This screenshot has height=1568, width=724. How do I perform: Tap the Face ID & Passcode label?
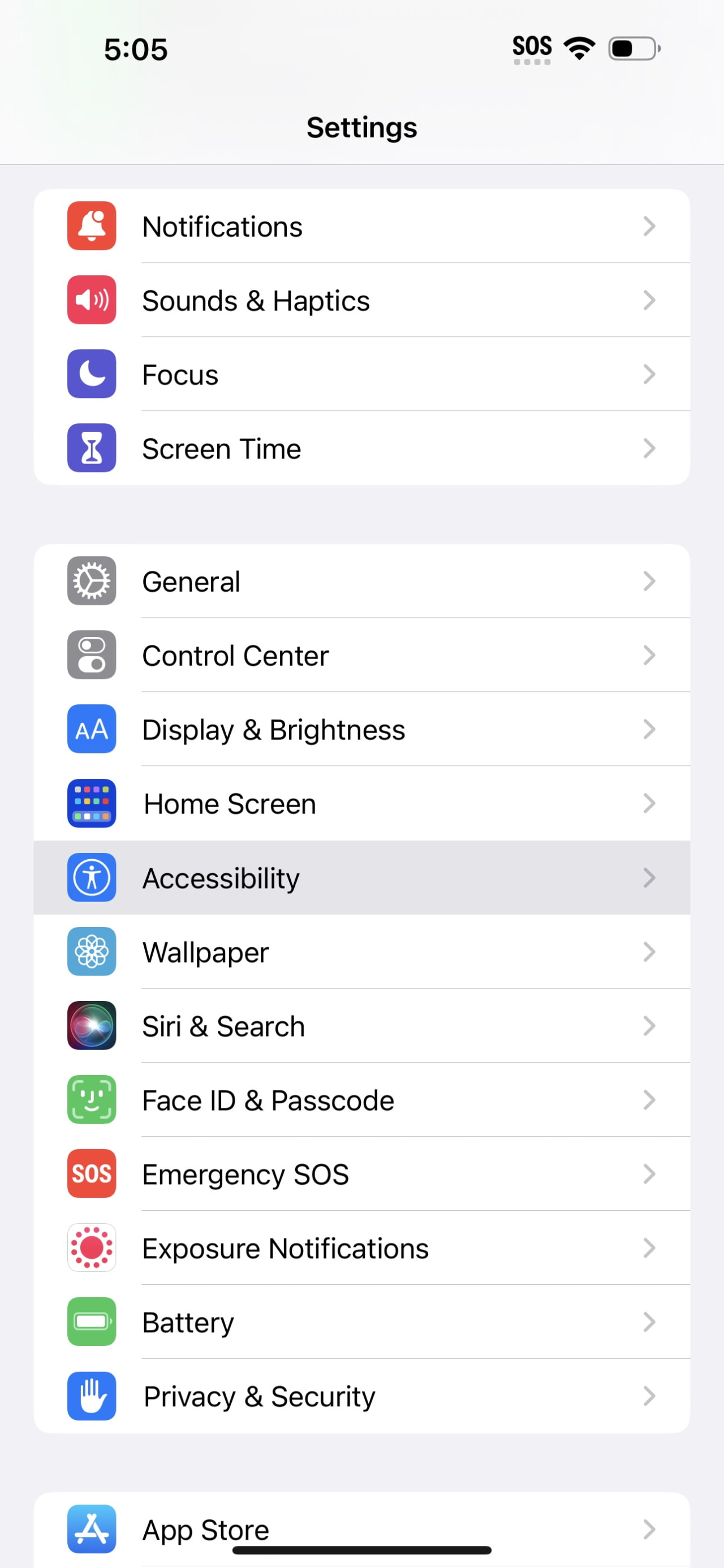(x=268, y=1100)
